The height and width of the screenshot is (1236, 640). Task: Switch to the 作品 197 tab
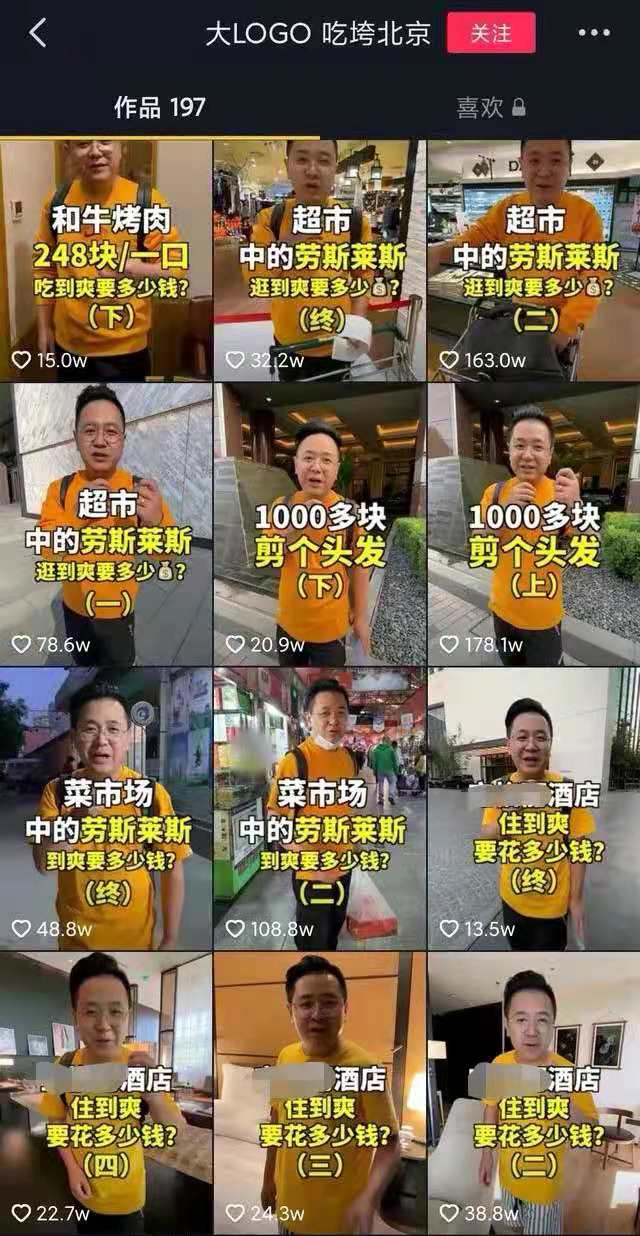(x=160, y=108)
